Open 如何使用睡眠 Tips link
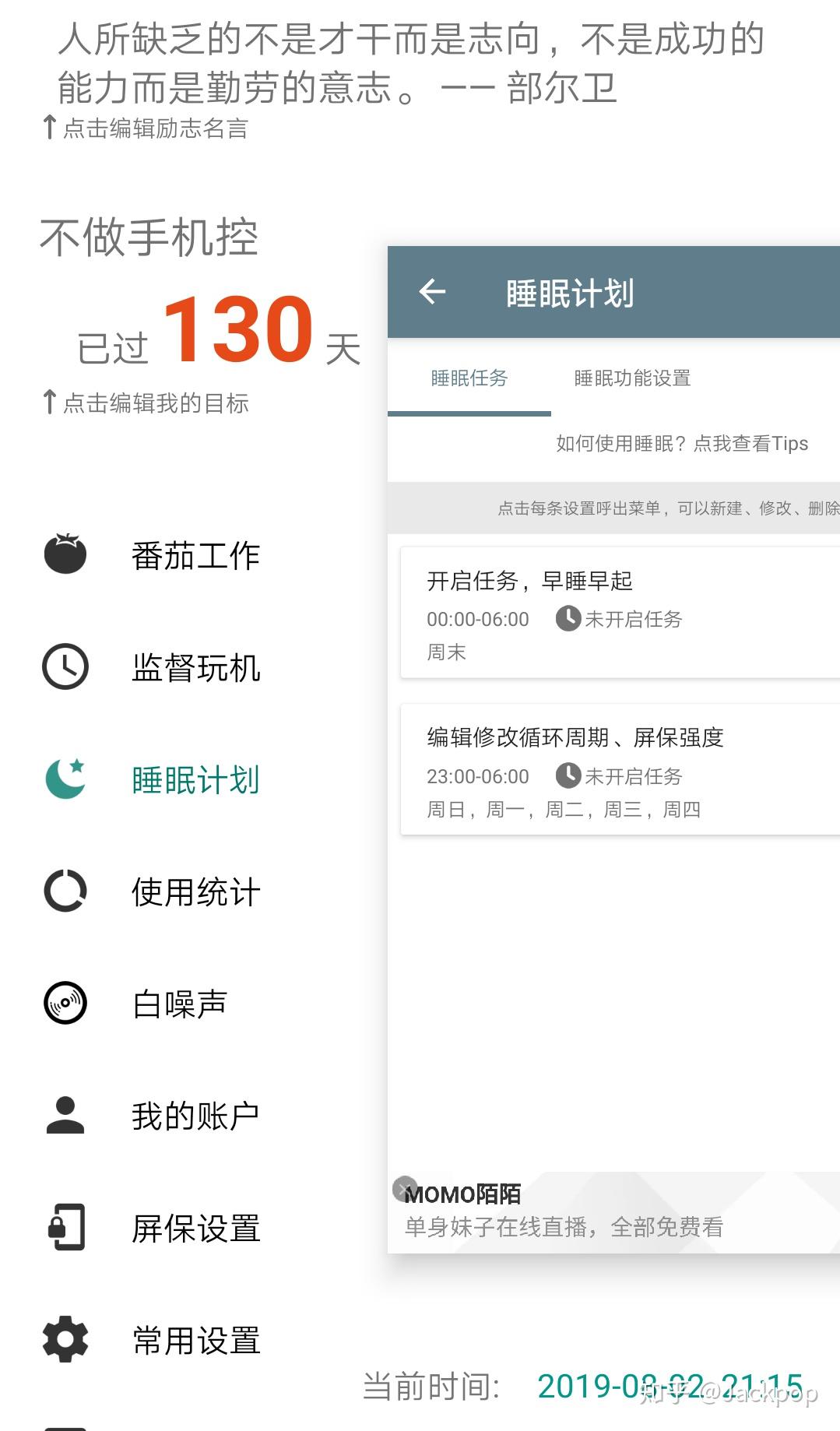840x1431 pixels. click(x=681, y=444)
